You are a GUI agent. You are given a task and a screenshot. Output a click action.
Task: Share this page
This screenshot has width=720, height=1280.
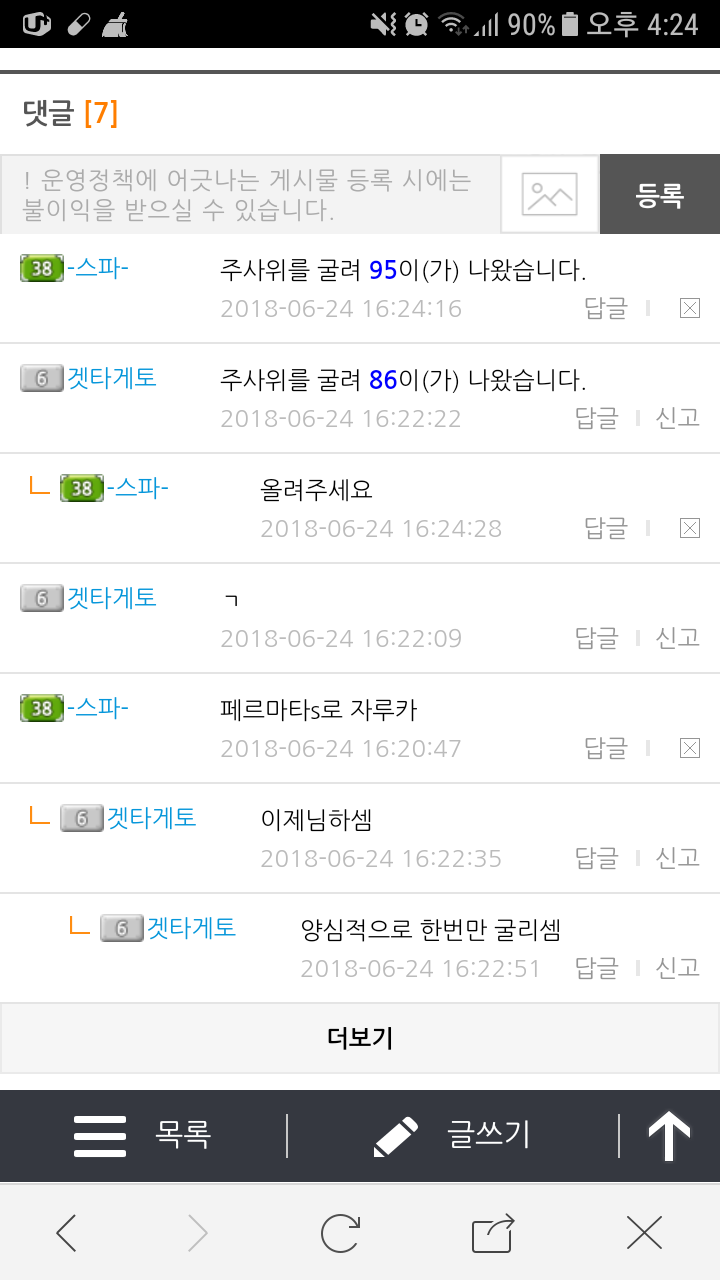pyautogui.click(x=493, y=1233)
